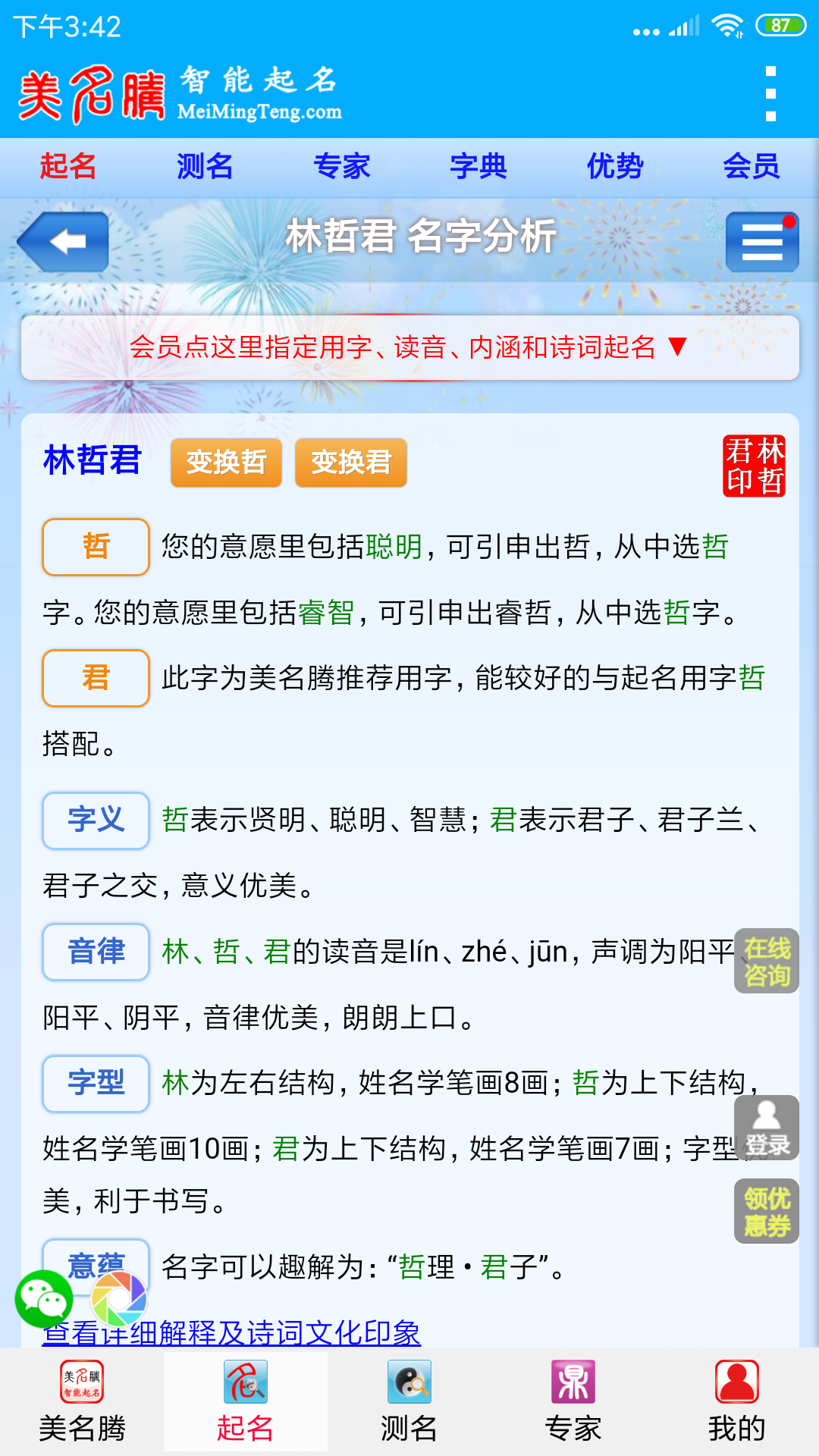Viewport: 819px width, 1456px height.
Task: Open the 字典 top tab
Action: (x=478, y=166)
